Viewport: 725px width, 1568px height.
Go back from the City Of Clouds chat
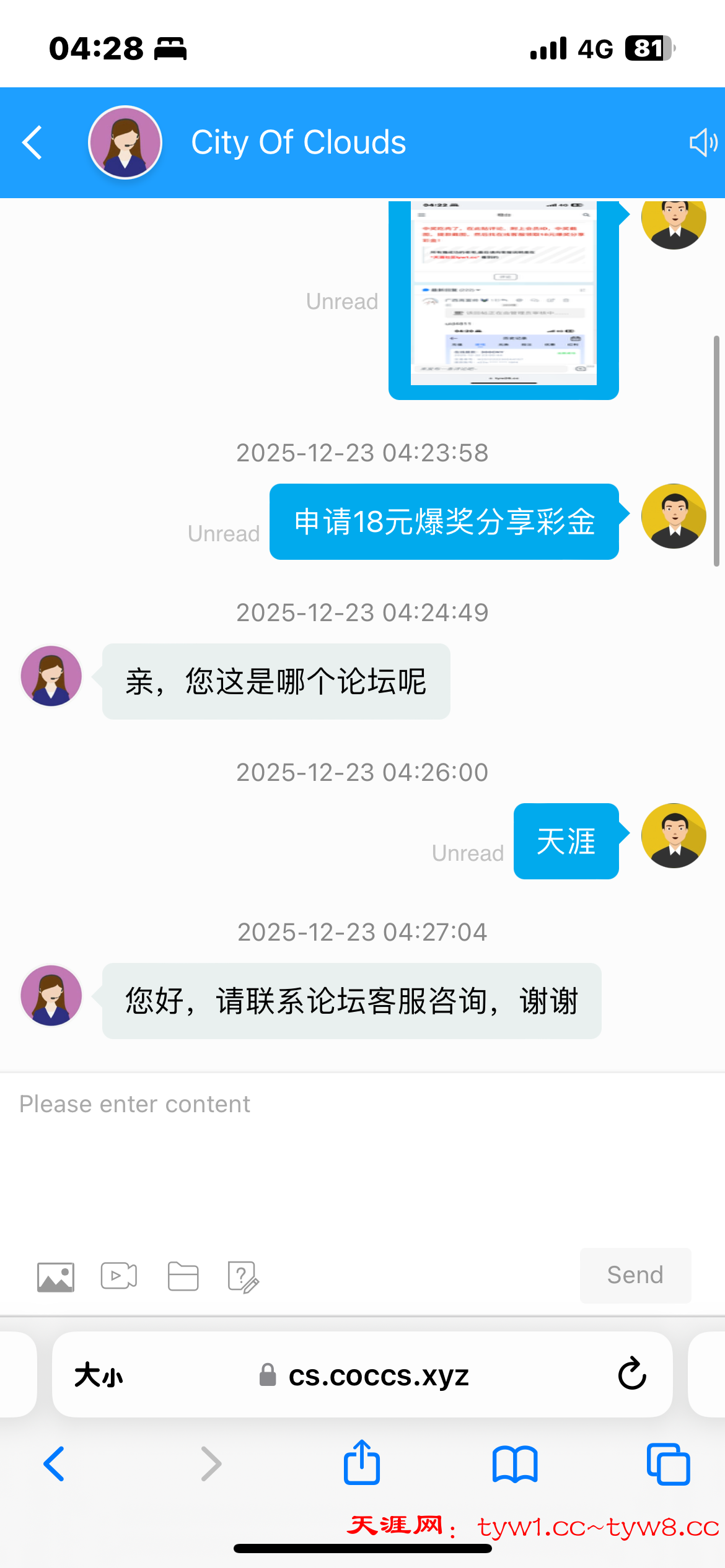coord(32,142)
